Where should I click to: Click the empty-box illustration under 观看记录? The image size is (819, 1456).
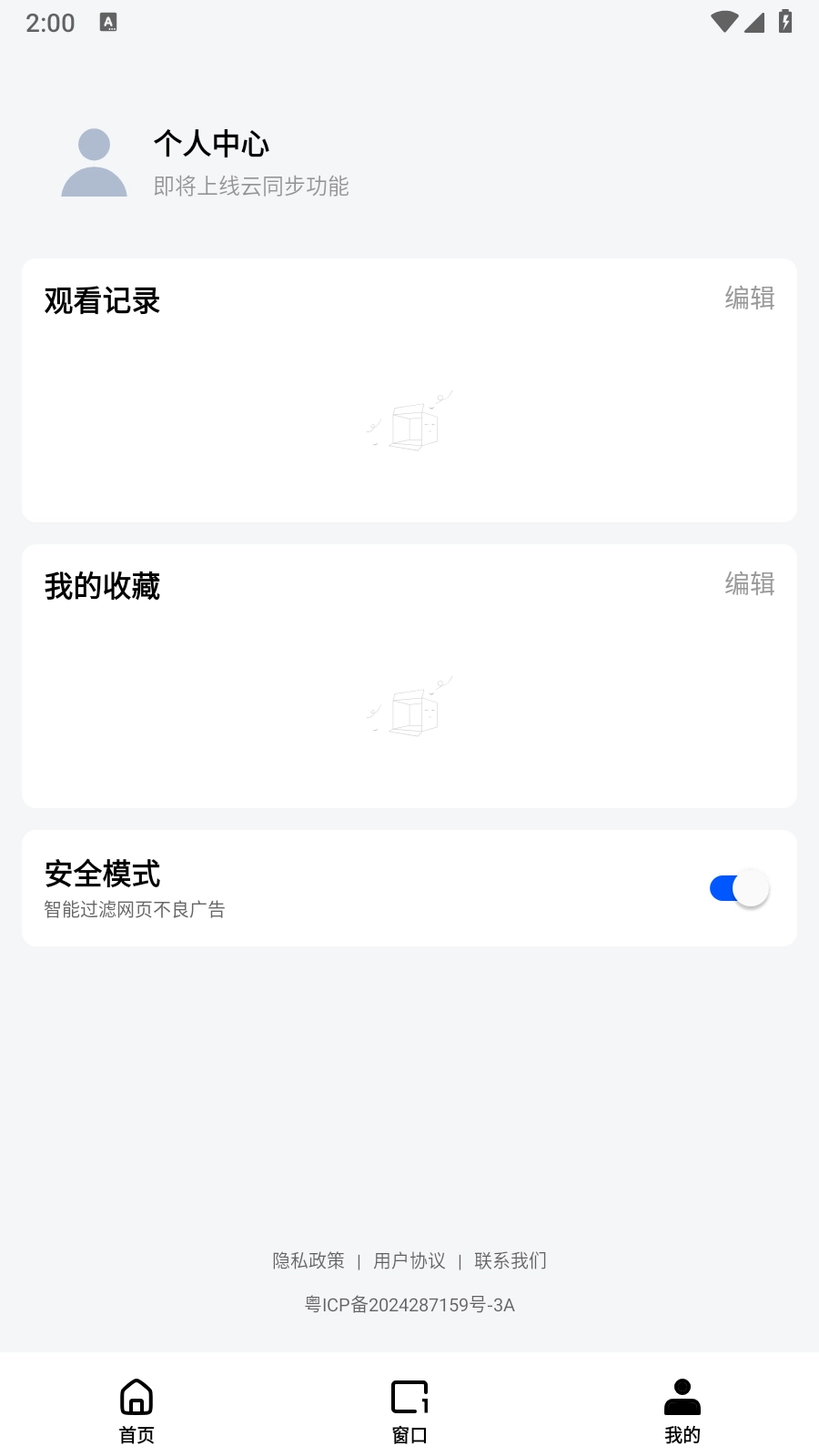click(409, 425)
